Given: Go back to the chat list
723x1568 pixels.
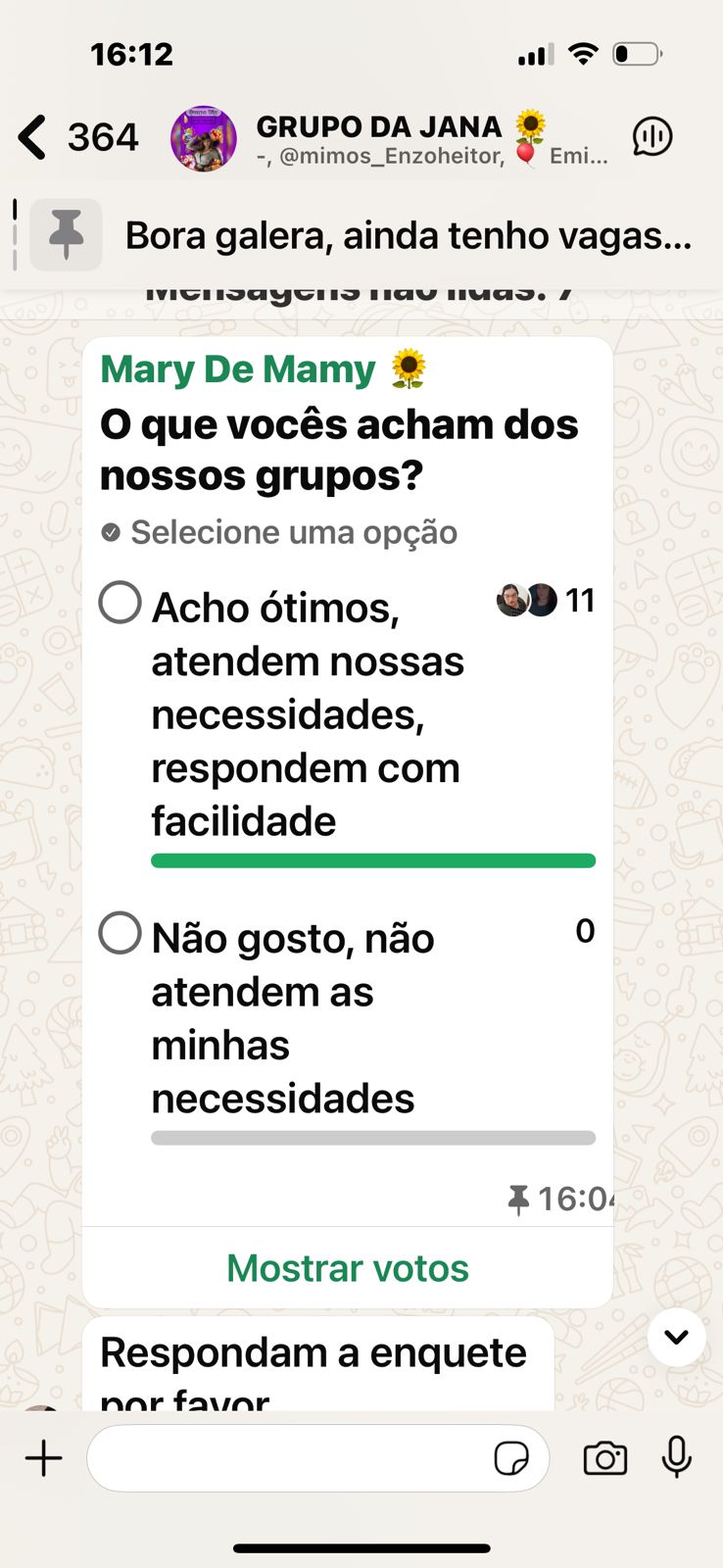Looking at the screenshot, I should pyautogui.click(x=34, y=137).
